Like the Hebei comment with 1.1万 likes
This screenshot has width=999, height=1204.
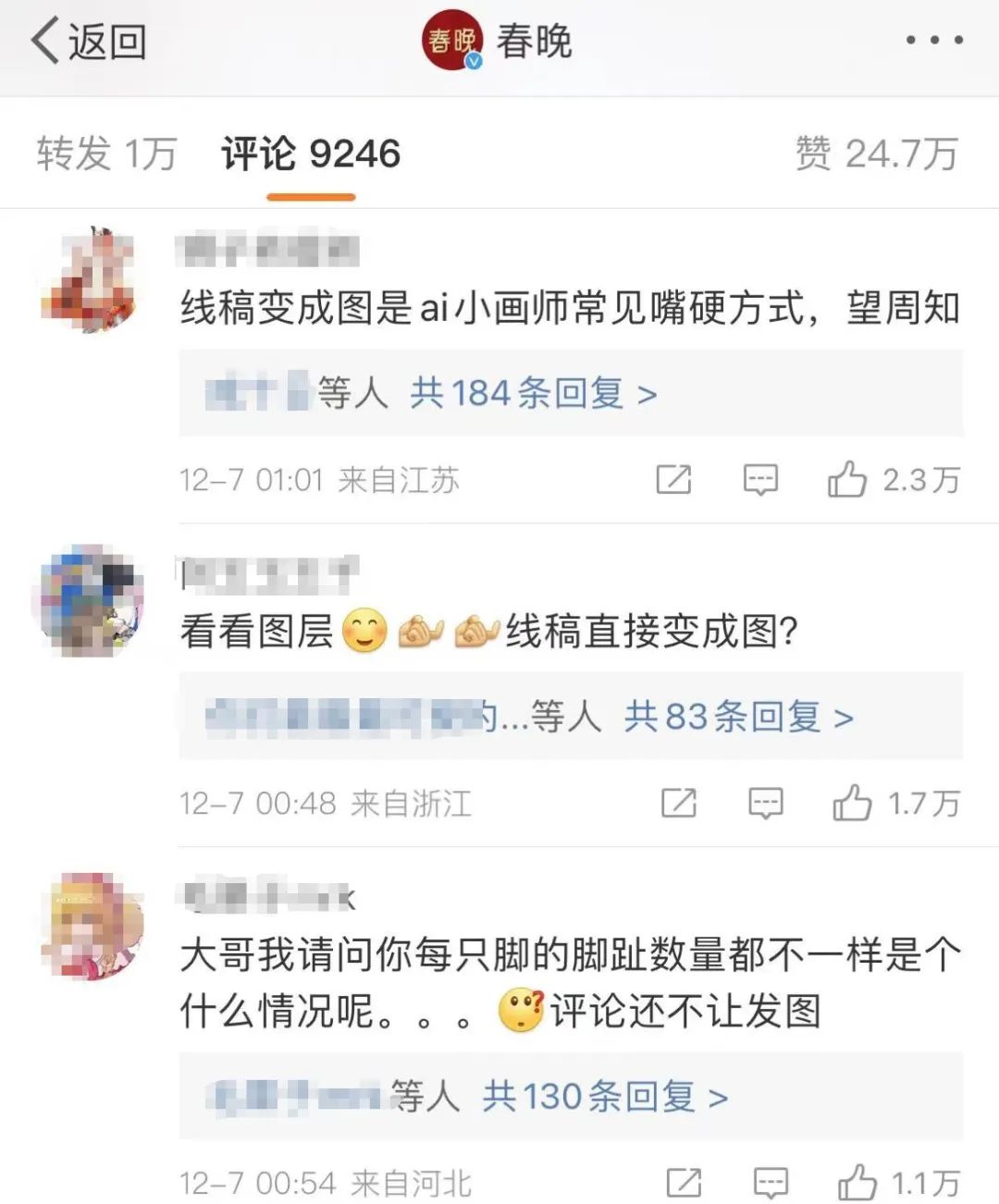tap(857, 1183)
